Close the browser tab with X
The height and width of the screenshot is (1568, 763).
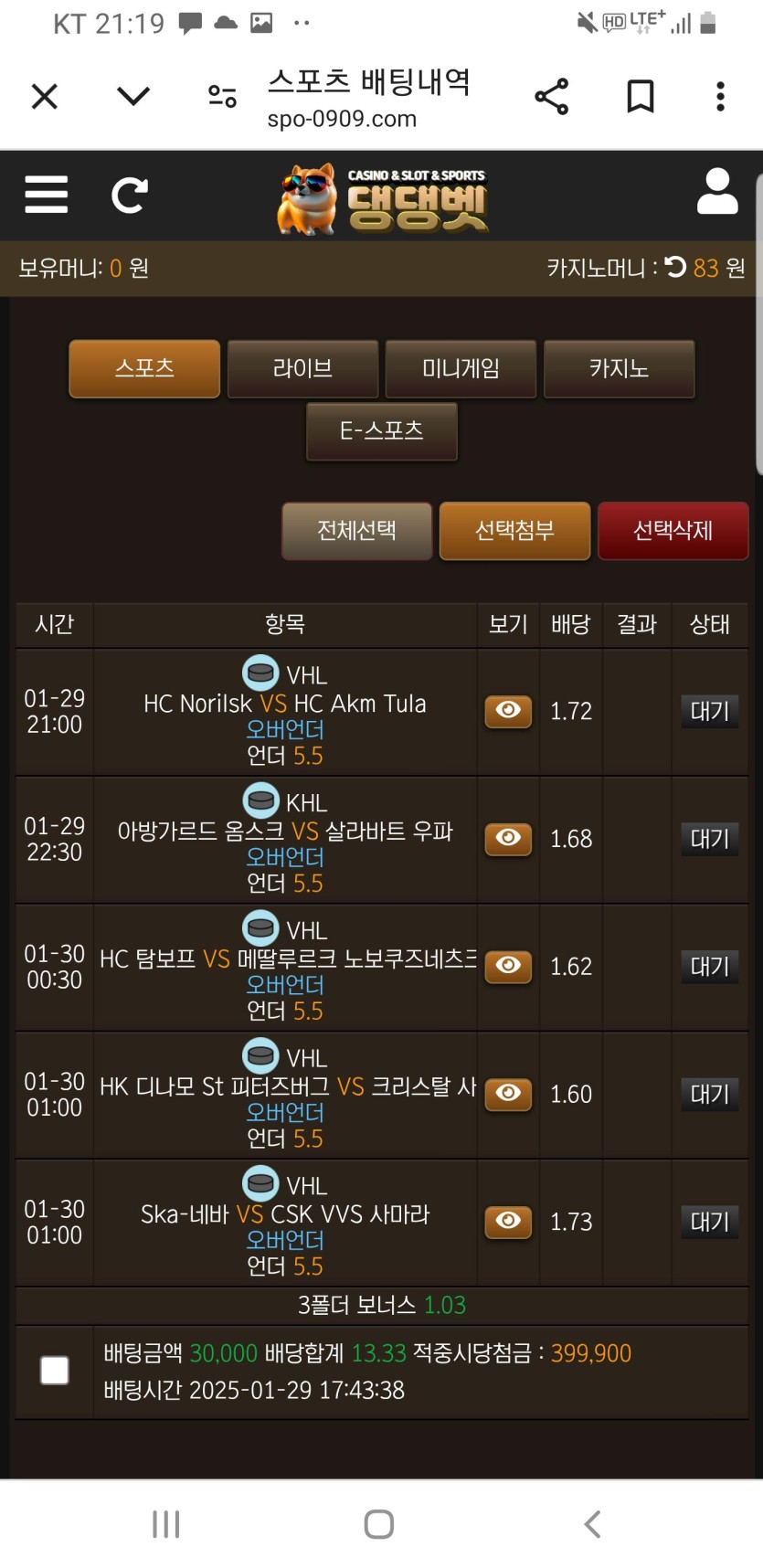click(44, 96)
